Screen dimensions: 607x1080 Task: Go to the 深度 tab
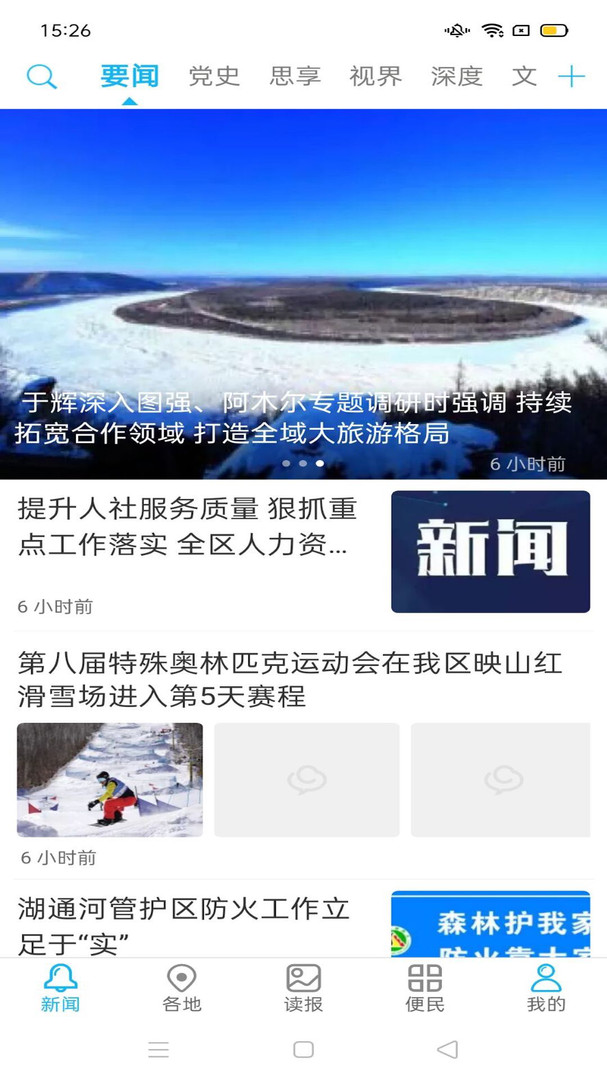[457, 76]
